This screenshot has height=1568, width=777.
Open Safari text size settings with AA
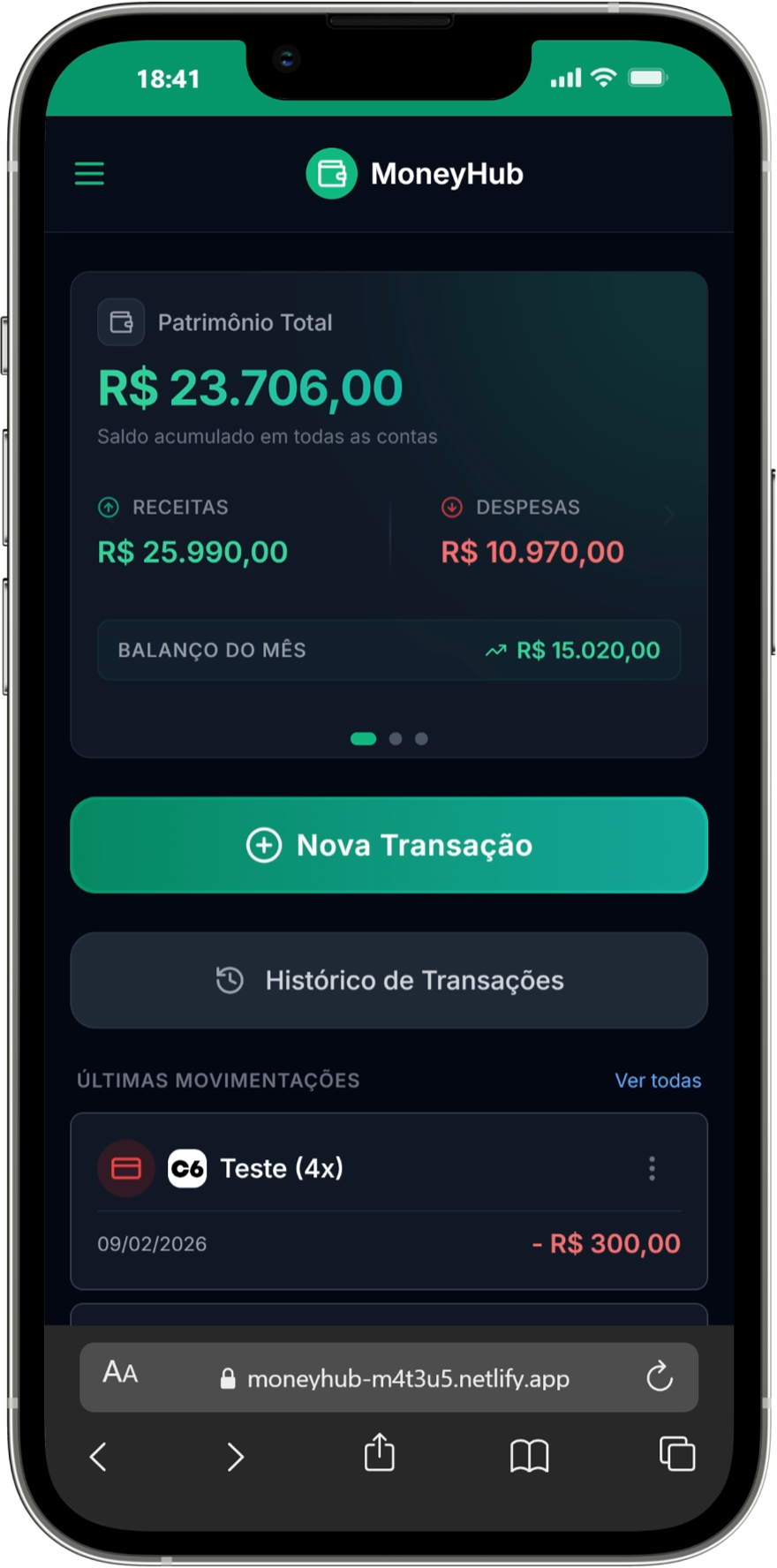[x=119, y=1374]
